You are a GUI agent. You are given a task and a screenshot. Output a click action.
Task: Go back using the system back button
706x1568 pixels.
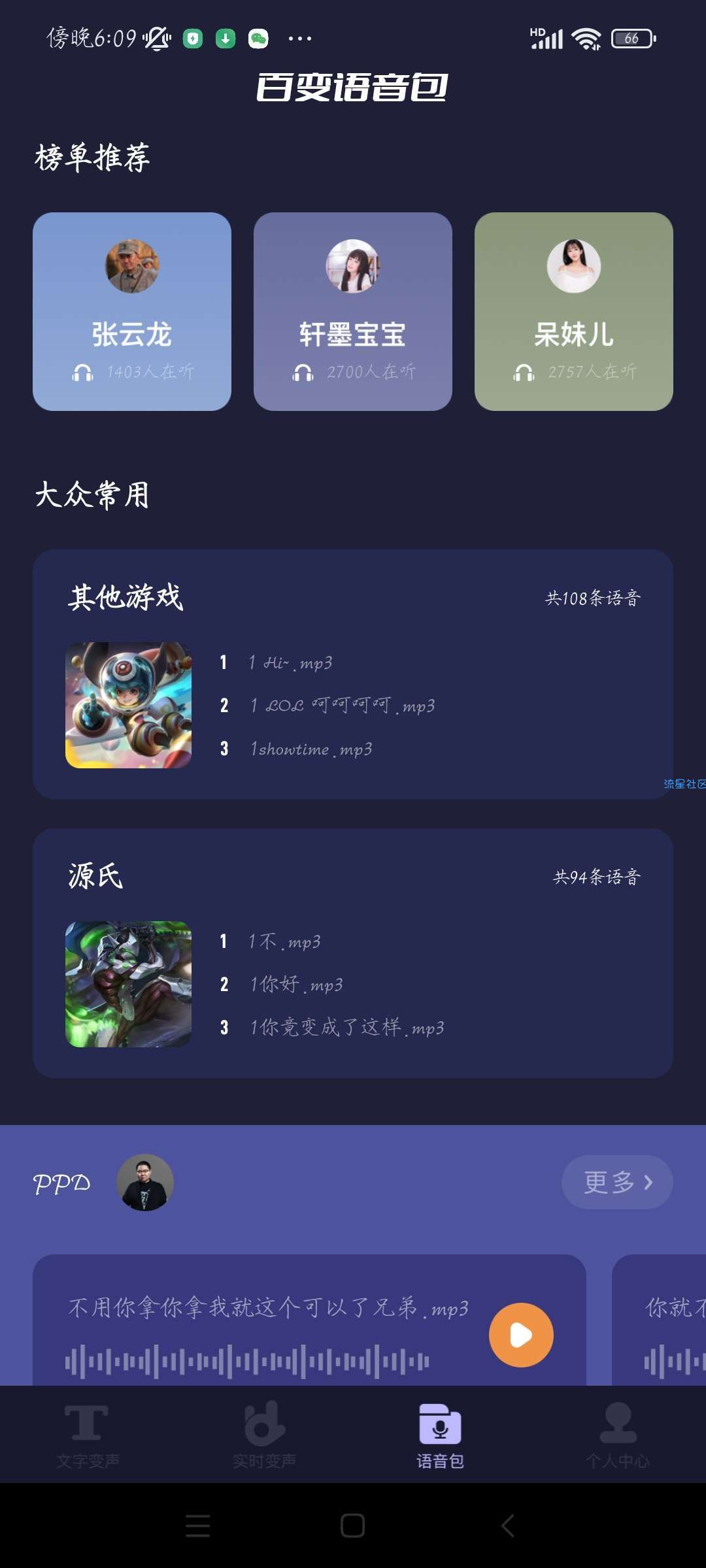[508, 1526]
